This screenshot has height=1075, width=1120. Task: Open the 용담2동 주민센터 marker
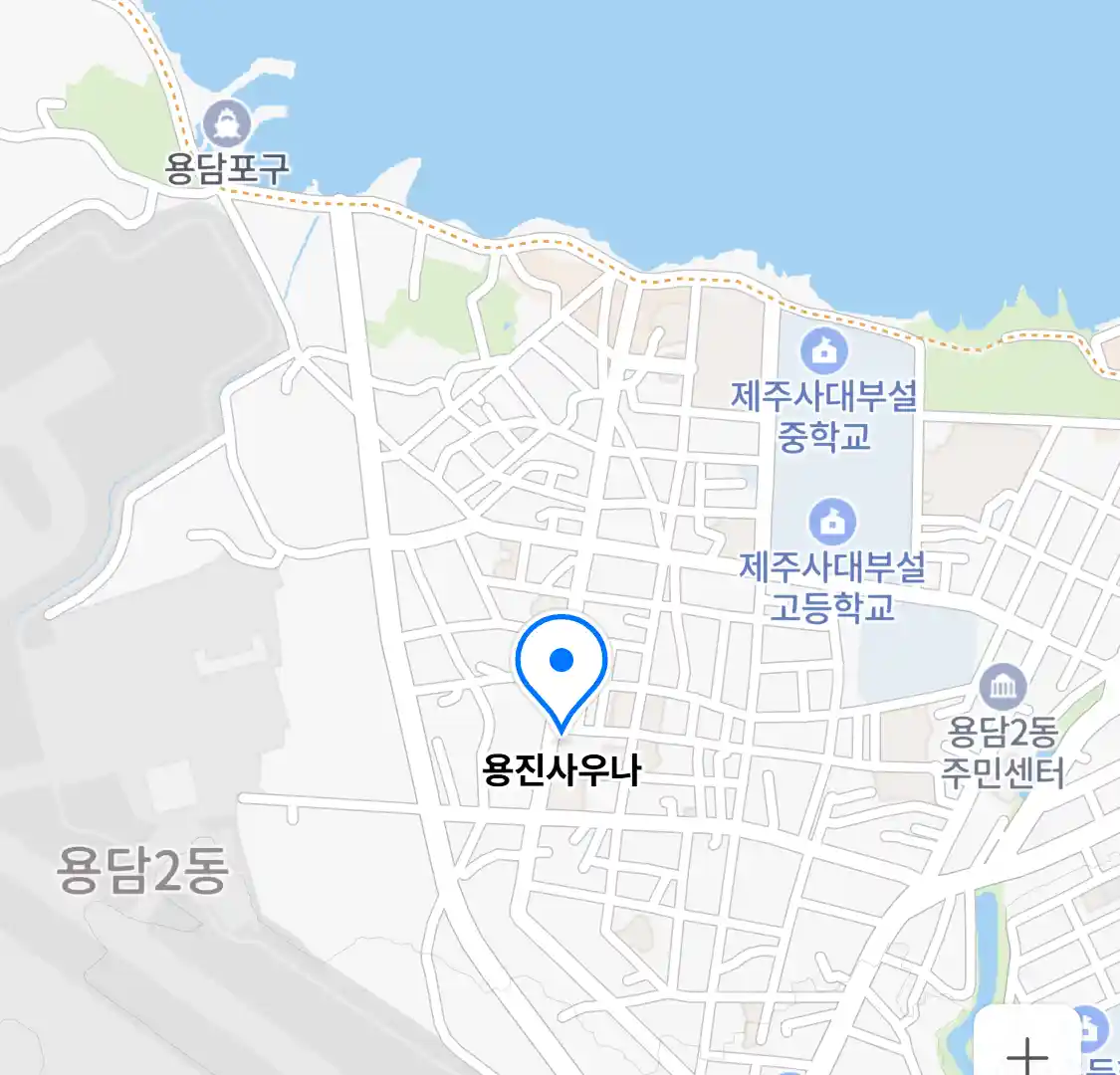(1003, 687)
